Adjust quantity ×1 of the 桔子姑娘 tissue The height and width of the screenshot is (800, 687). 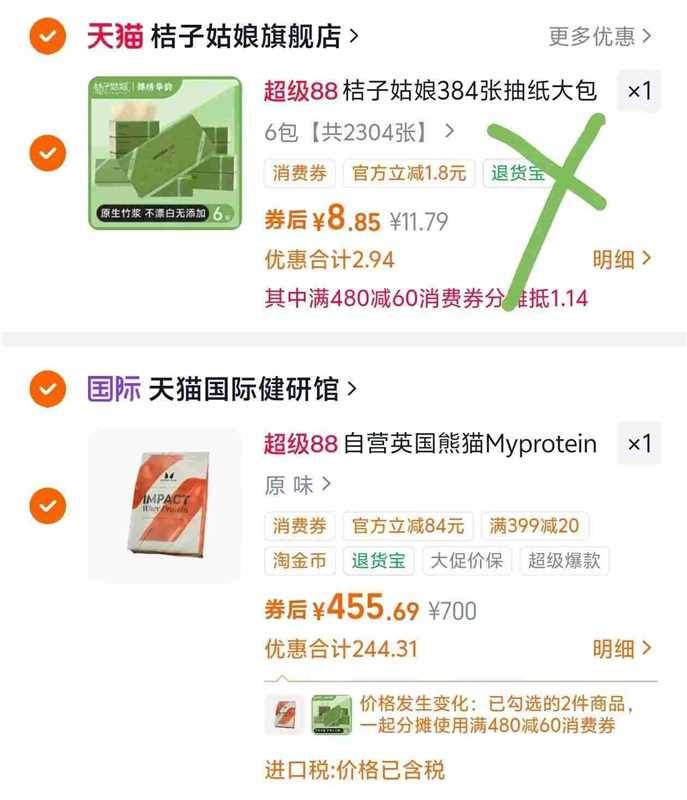click(x=639, y=92)
